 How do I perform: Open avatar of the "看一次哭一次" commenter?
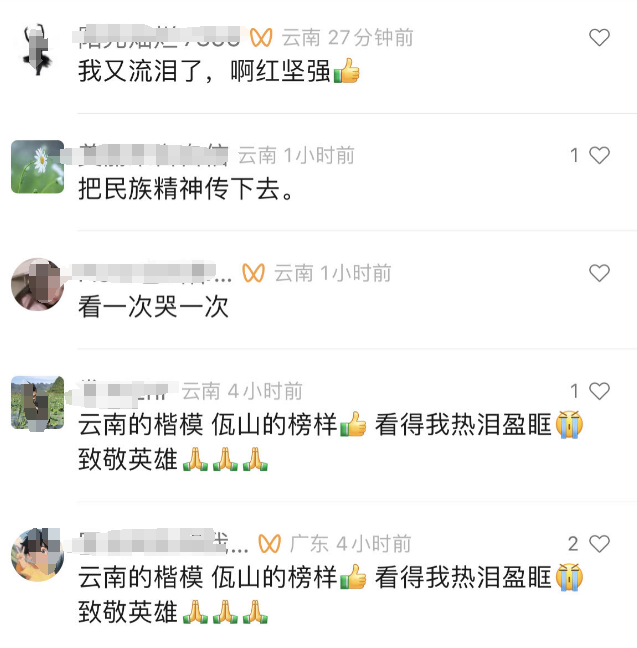(x=37, y=284)
